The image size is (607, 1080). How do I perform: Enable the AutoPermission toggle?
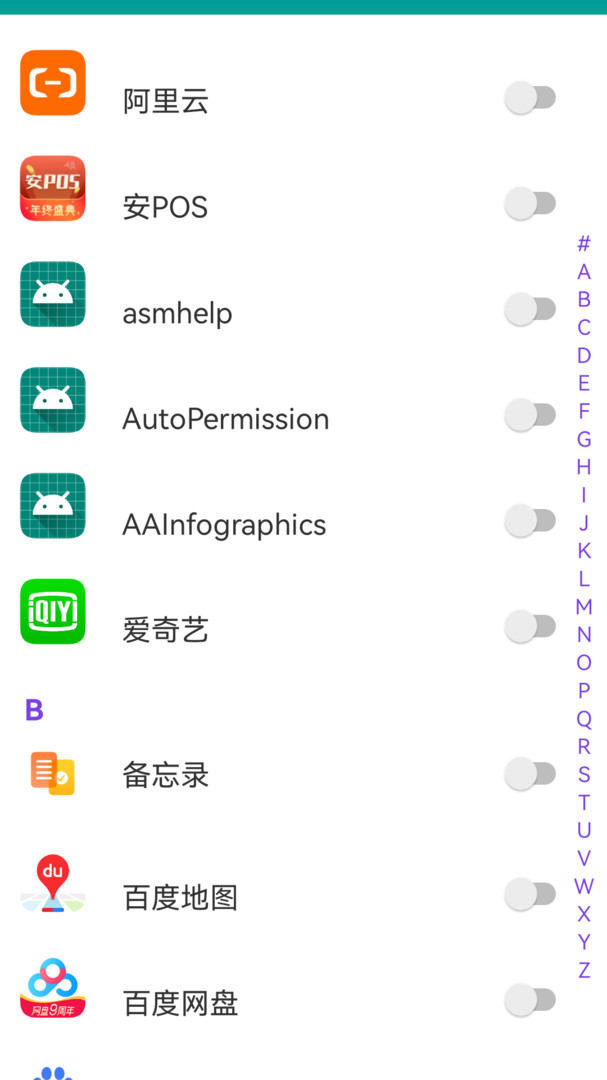click(530, 415)
